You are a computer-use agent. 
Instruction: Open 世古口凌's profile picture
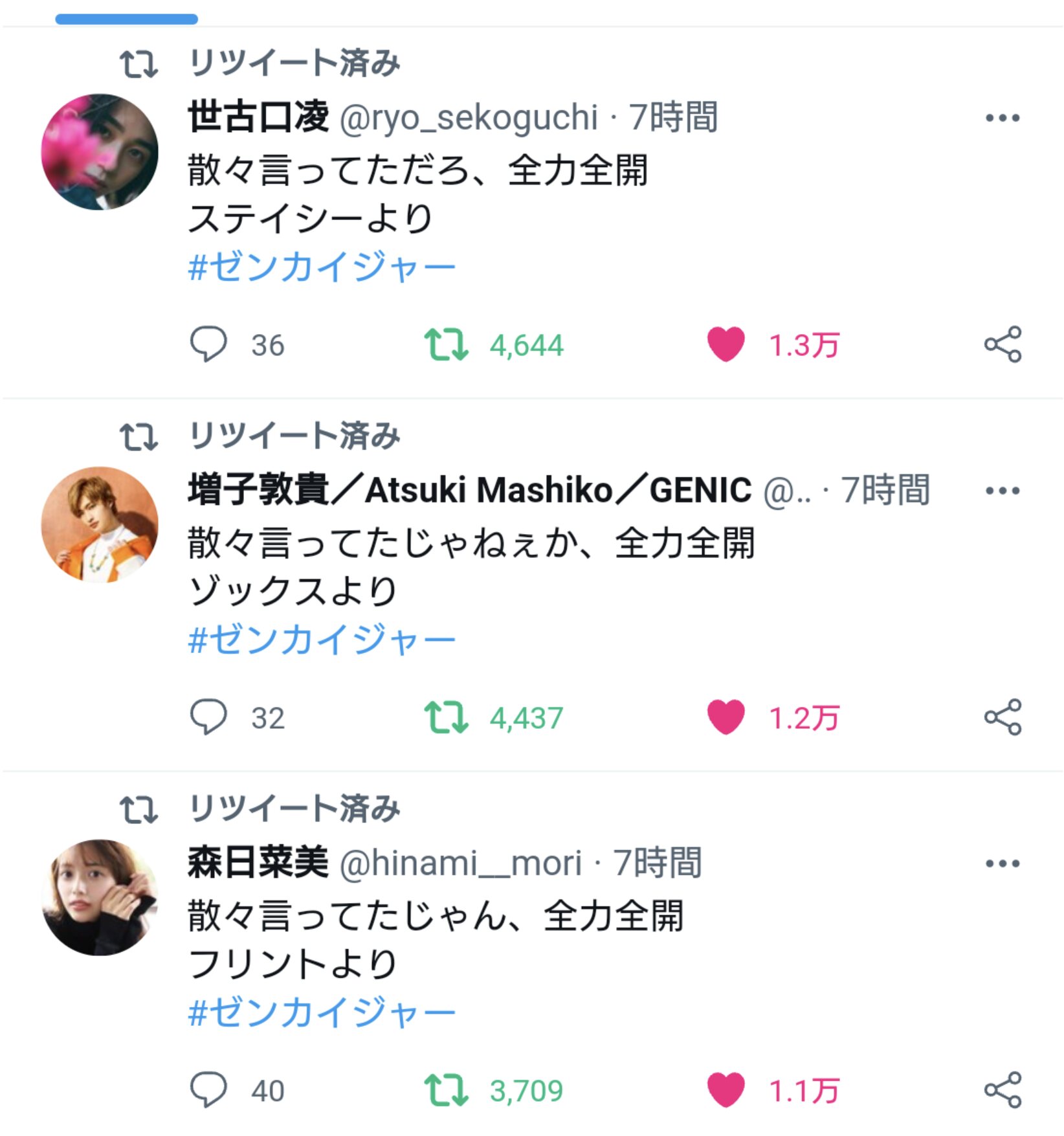pyautogui.click(x=100, y=152)
